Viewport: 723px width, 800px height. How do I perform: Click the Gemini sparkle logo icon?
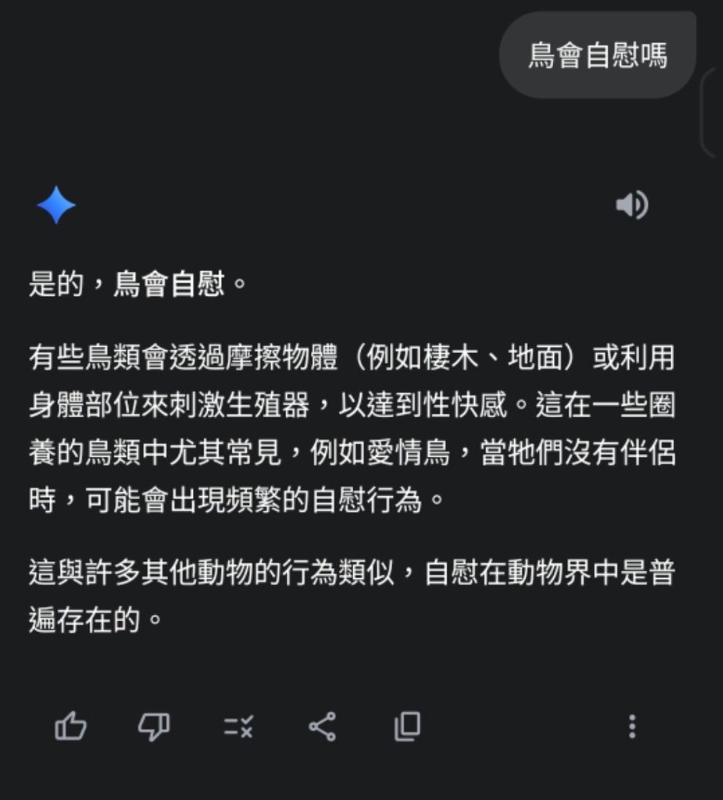click(x=57, y=205)
